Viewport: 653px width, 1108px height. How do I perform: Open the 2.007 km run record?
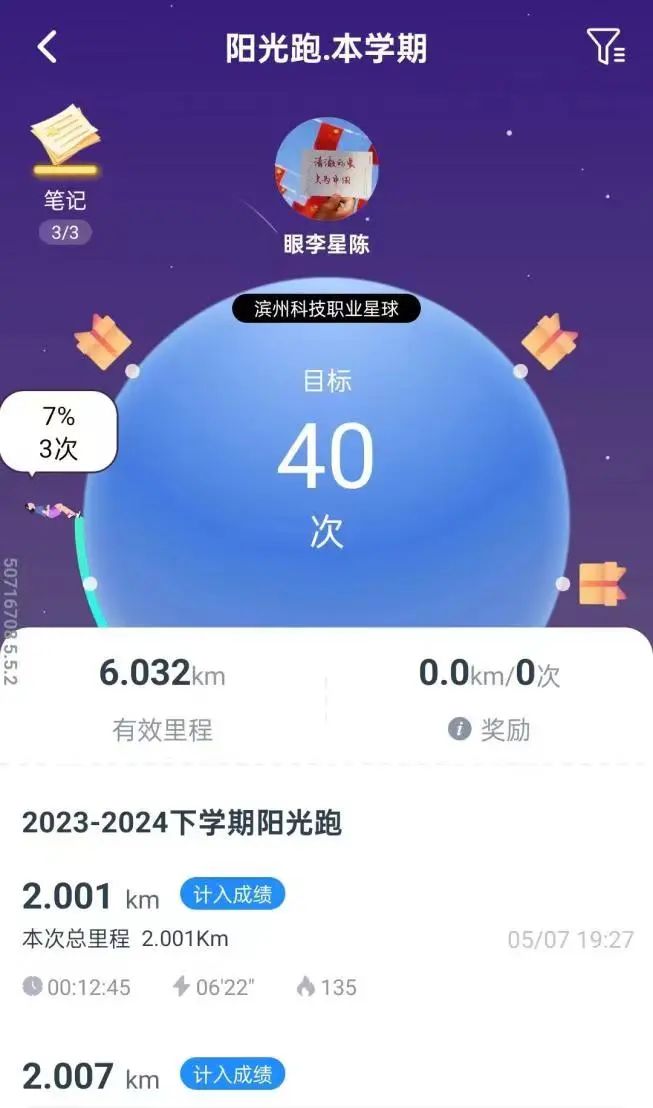pos(90,1077)
